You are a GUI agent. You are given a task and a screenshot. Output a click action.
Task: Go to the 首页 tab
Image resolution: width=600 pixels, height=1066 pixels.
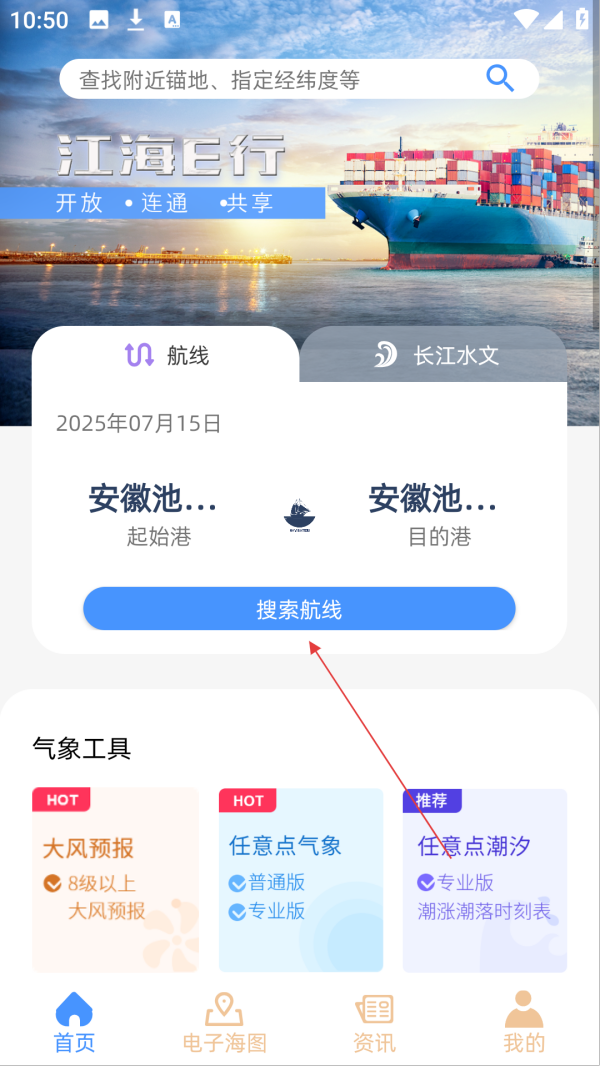click(74, 1022)
